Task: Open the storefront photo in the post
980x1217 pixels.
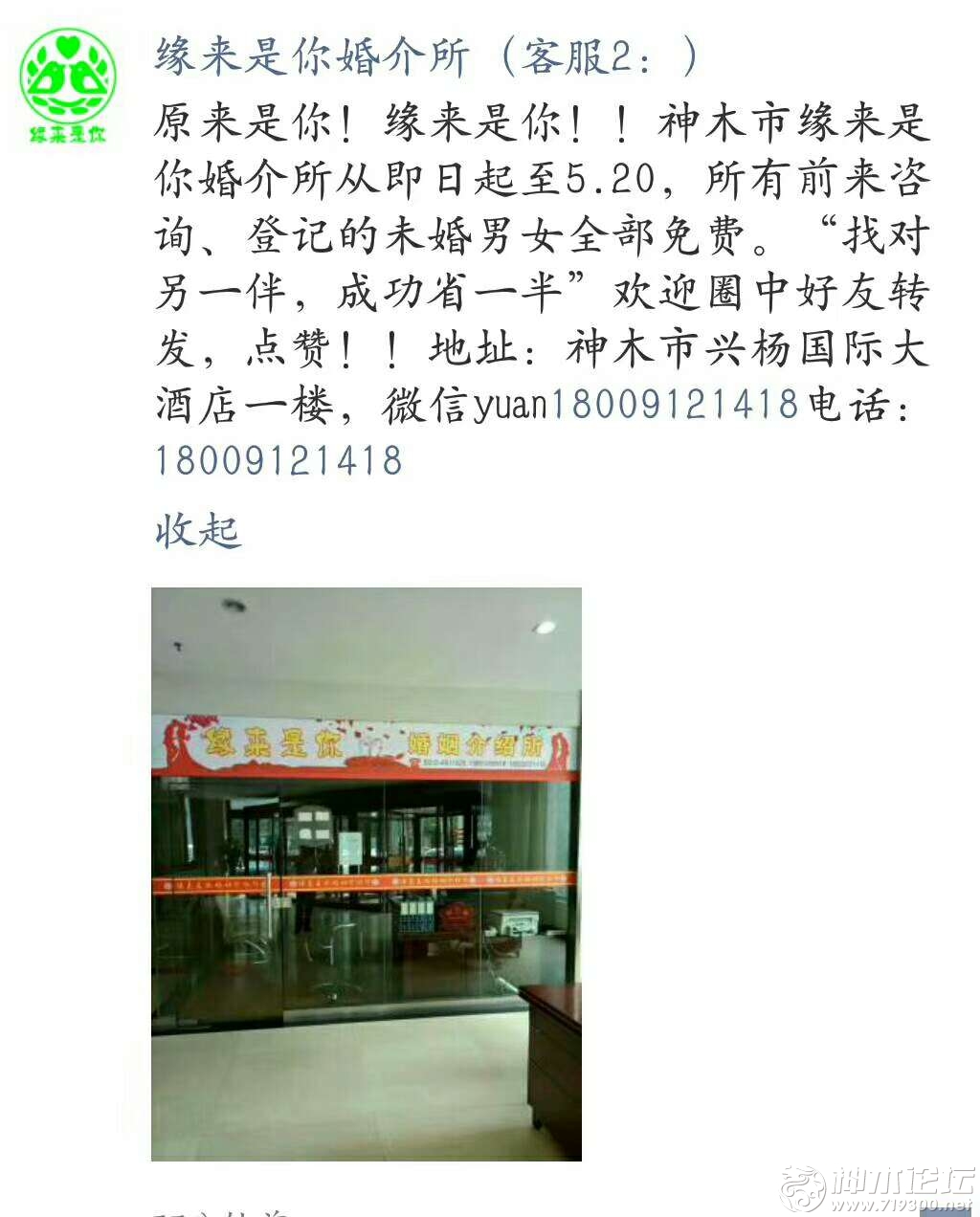Action: 367,873
